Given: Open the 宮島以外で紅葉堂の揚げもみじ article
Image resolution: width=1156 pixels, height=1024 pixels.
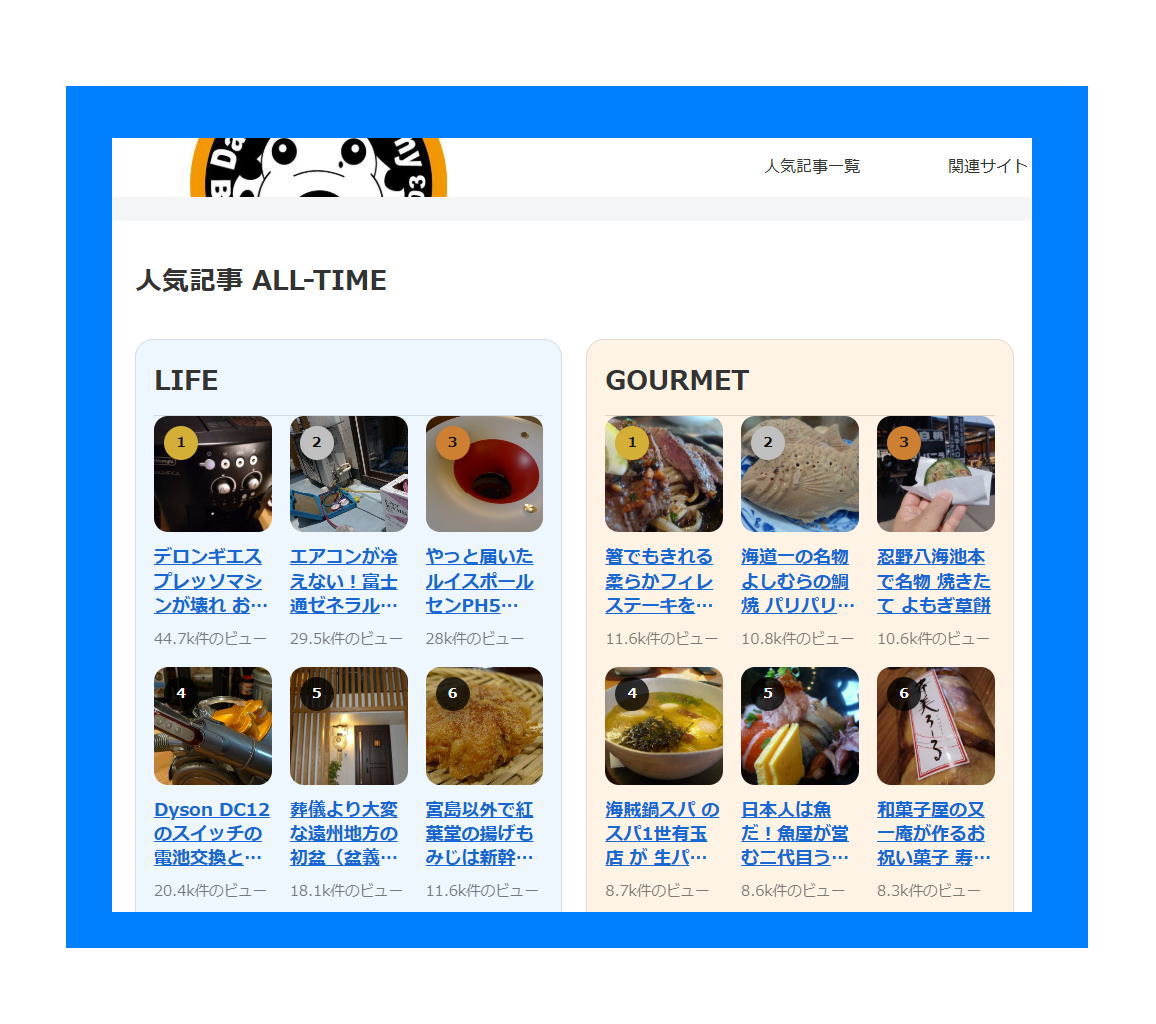Looking at the screenshot, I should [x=480, y=834].
